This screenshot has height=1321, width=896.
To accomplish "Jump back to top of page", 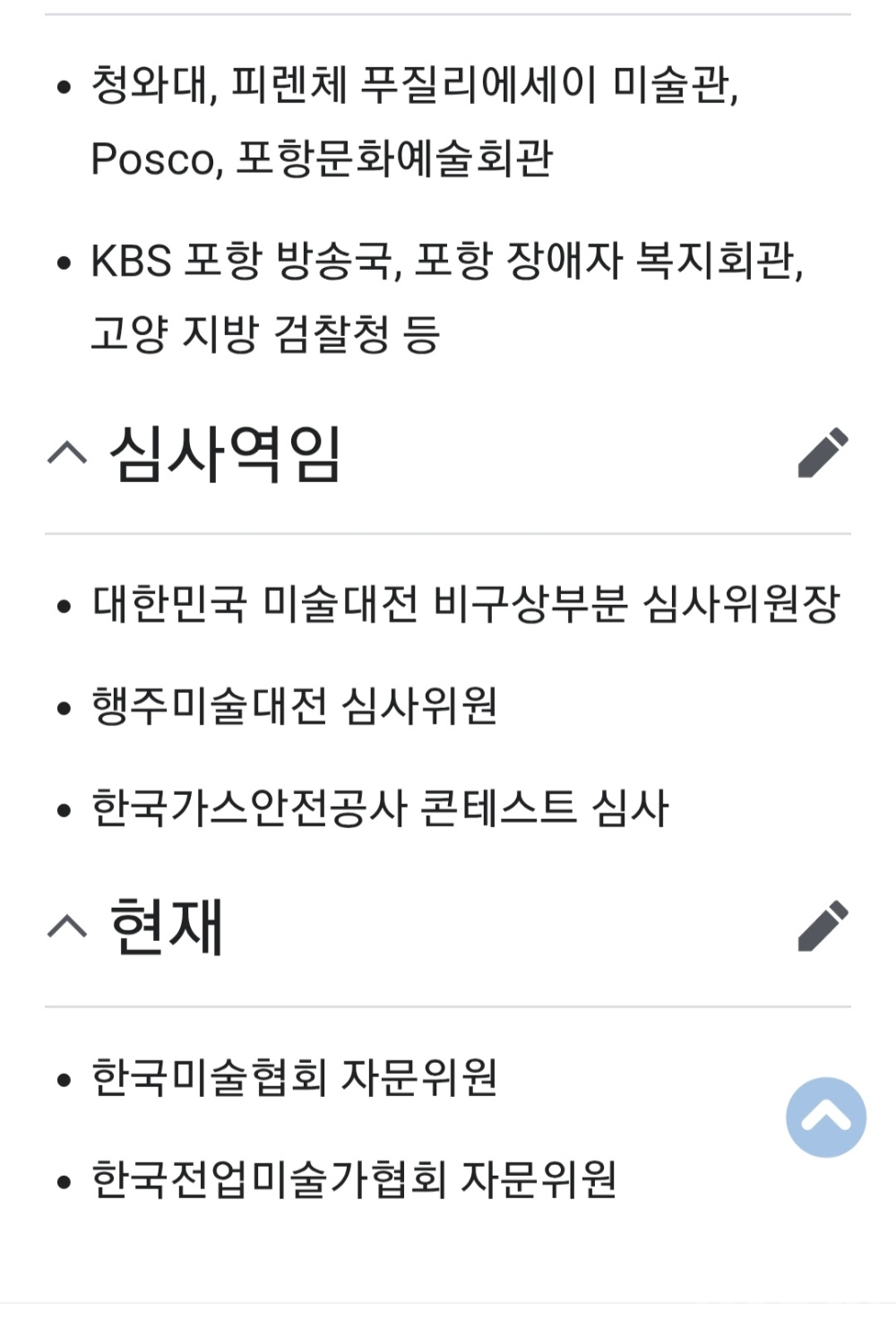I will point(825,1117).
